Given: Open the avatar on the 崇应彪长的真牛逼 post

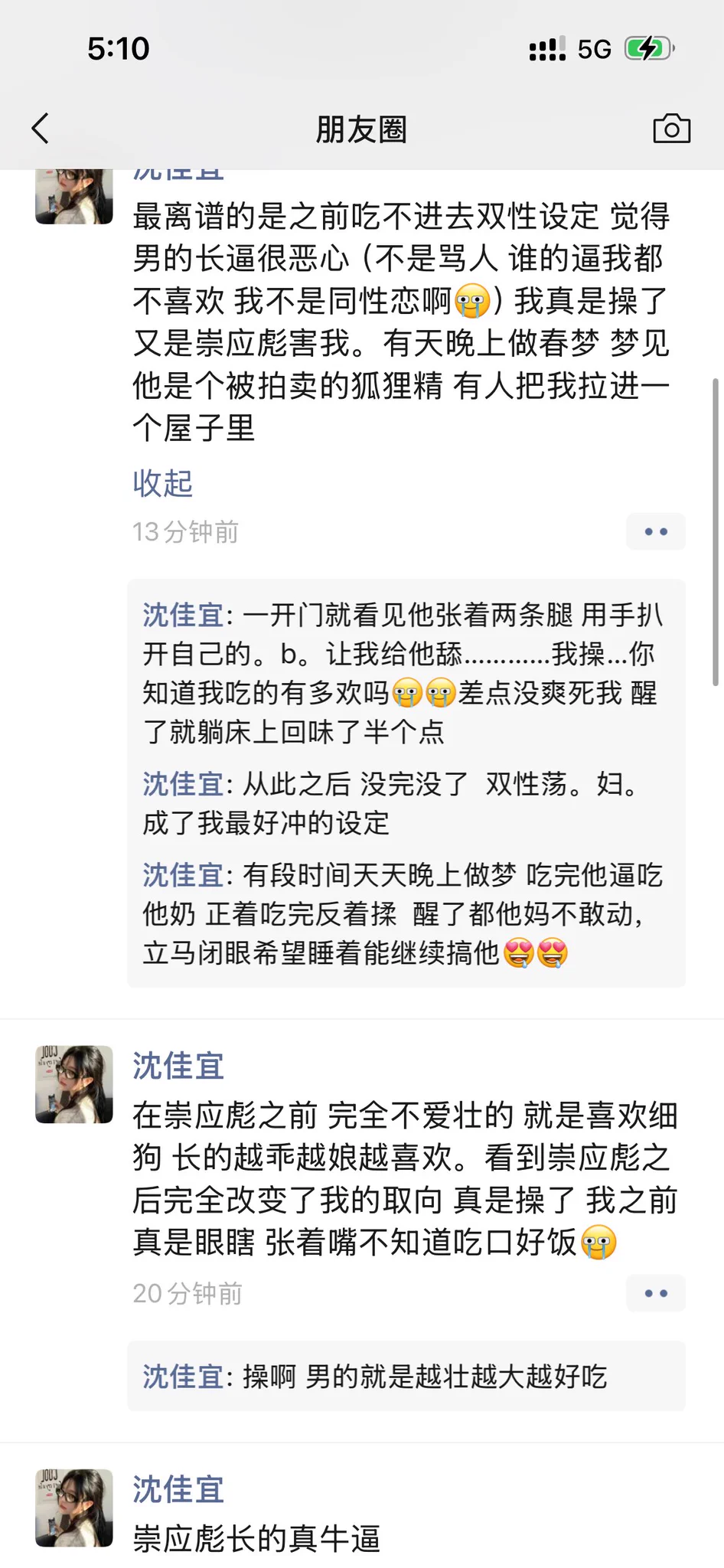Looking at the screenshot, I should [74, 1508].
